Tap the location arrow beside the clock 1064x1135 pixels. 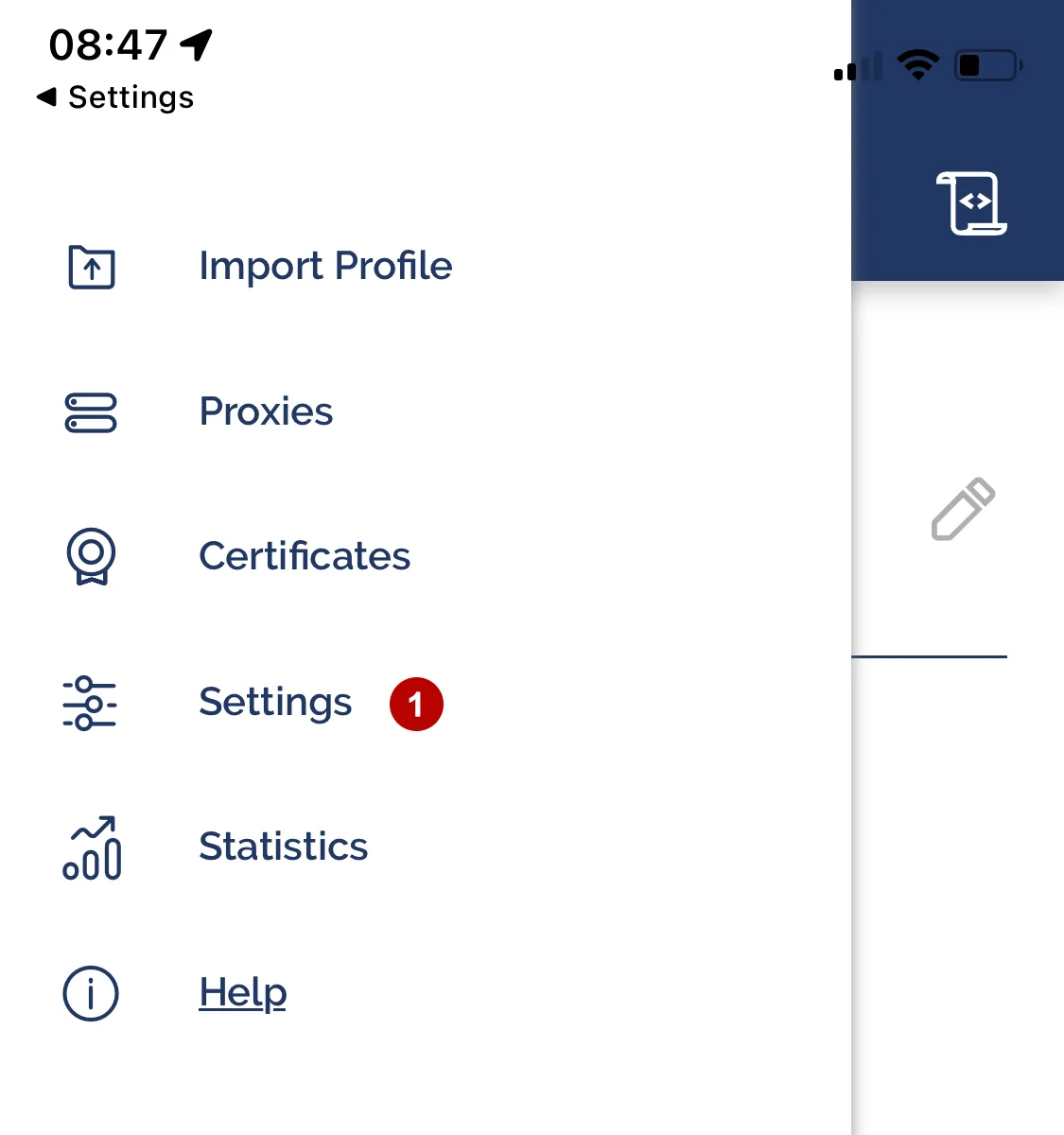point(196,44)
